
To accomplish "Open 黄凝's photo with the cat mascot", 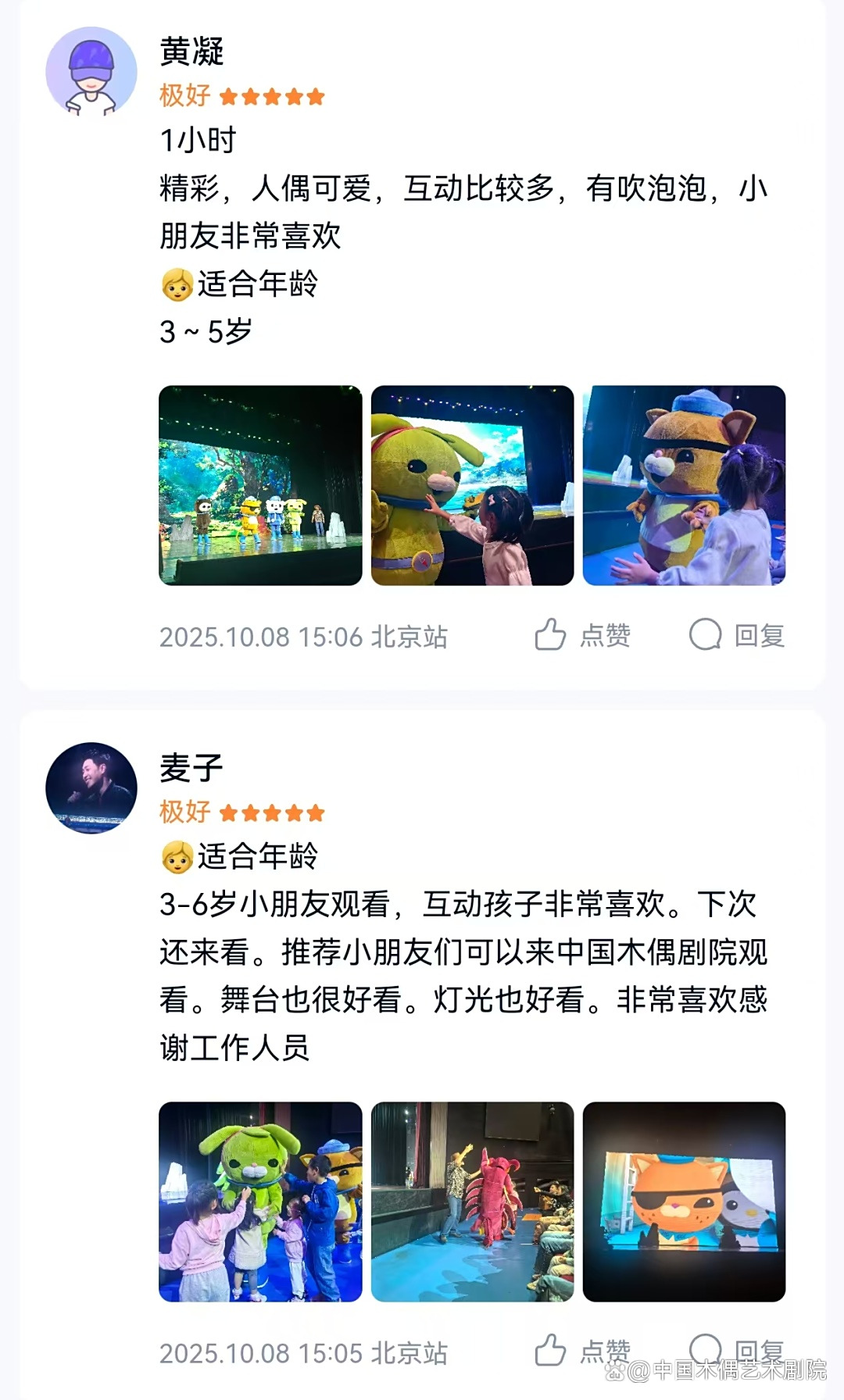I will [684, 485].
